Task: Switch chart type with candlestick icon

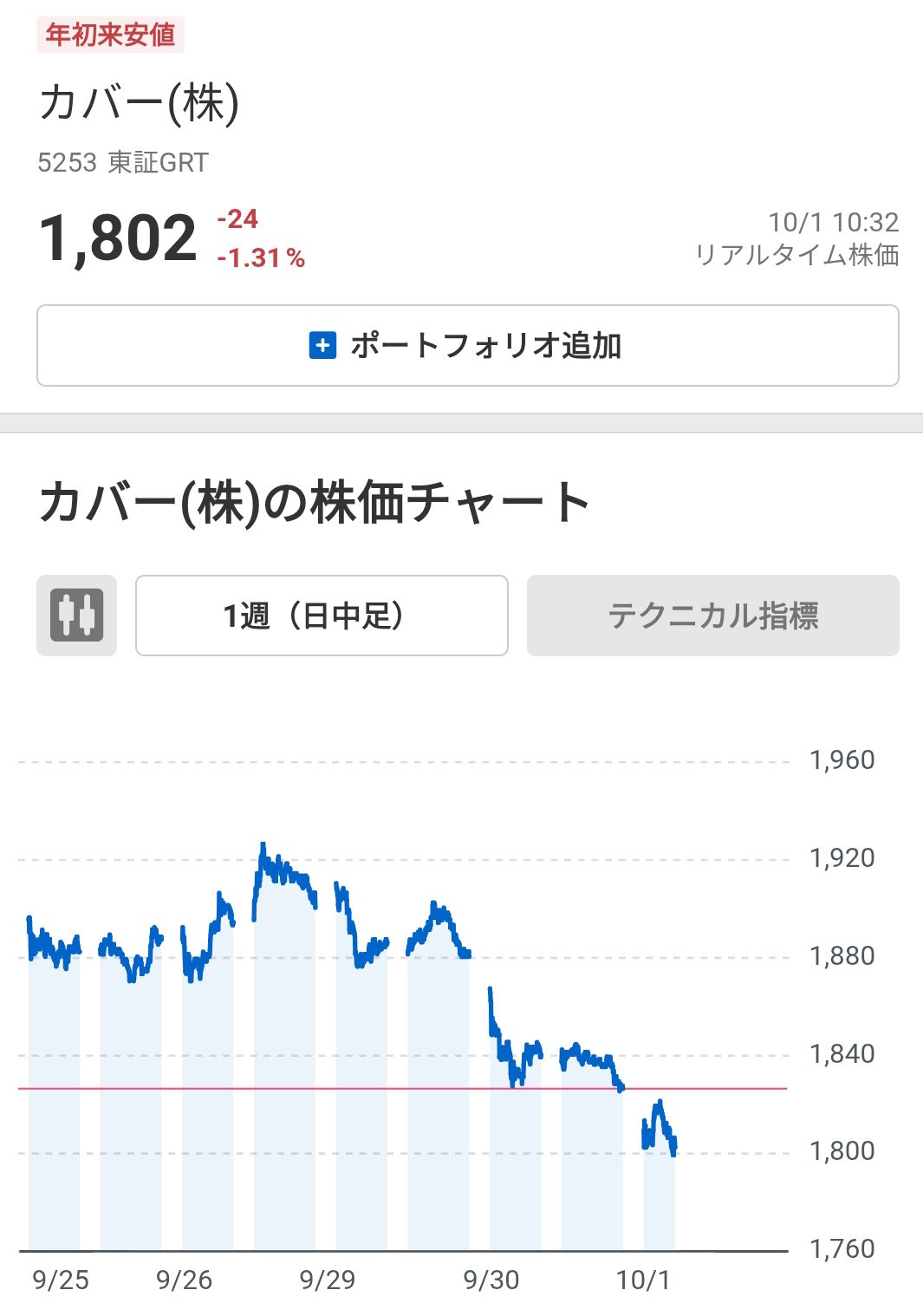Action: tap(76, 616)
